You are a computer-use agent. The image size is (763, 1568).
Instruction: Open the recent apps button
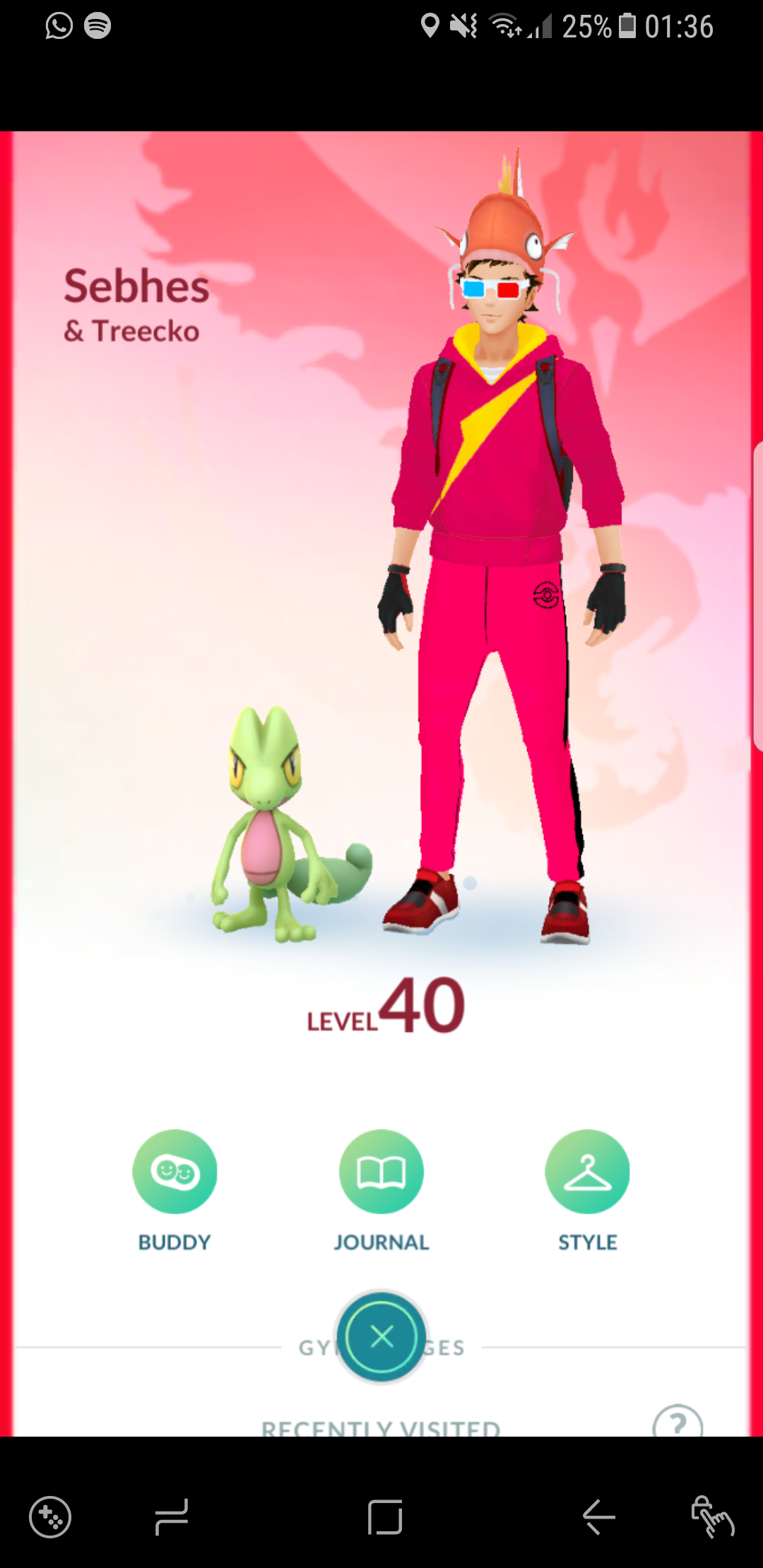172,1516
